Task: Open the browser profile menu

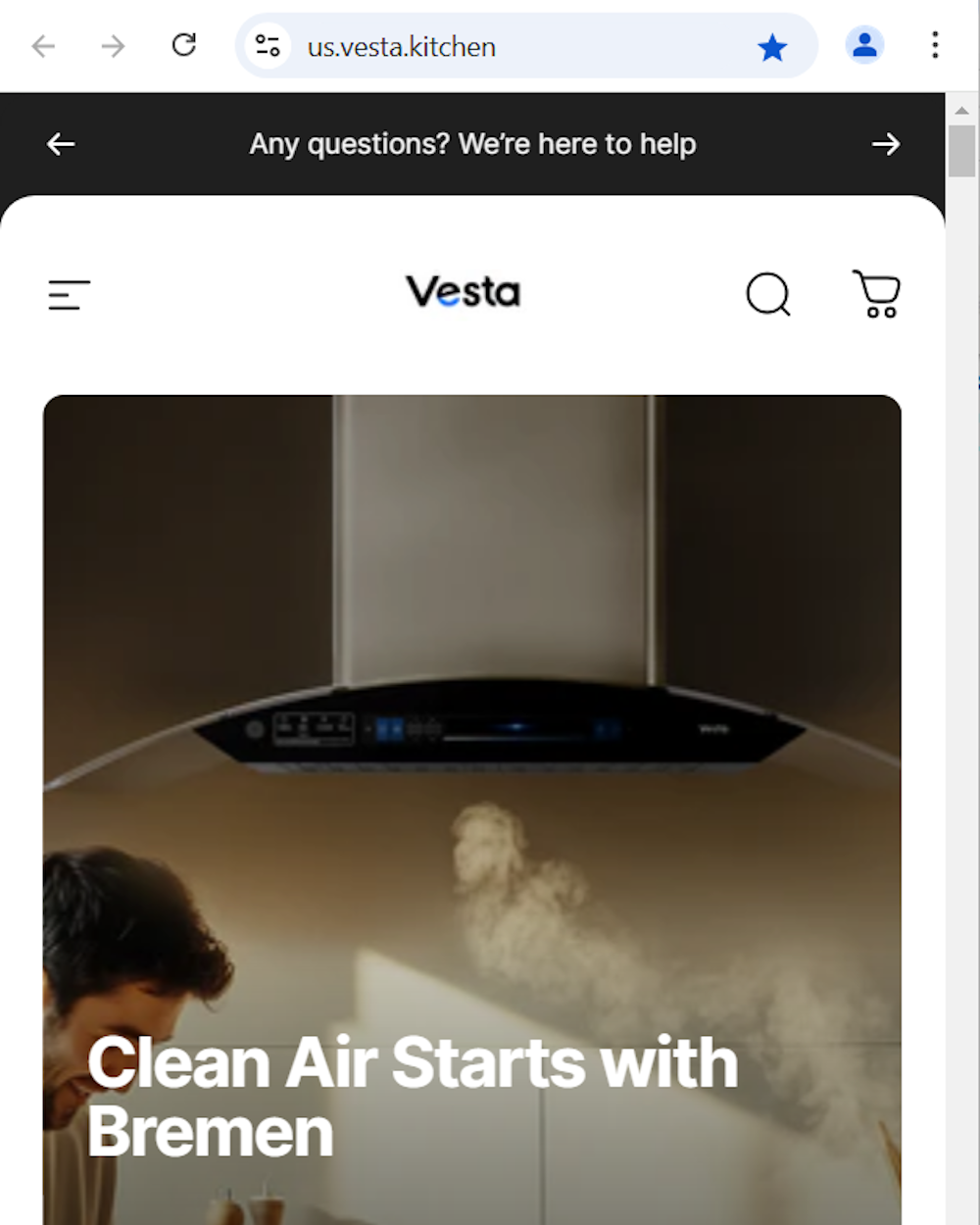Action: pos(864,45)
